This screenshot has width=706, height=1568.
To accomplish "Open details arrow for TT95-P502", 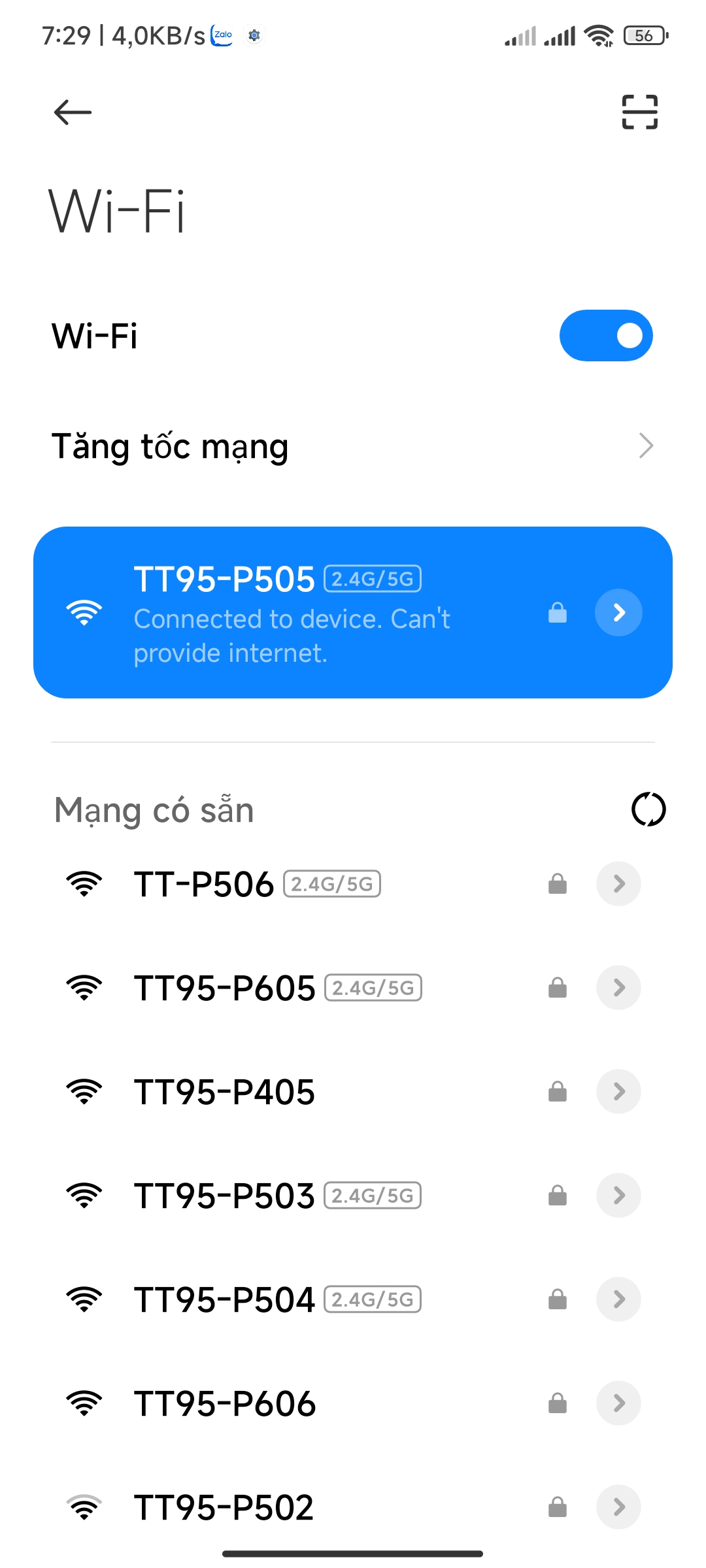I will coord(618,1507).
